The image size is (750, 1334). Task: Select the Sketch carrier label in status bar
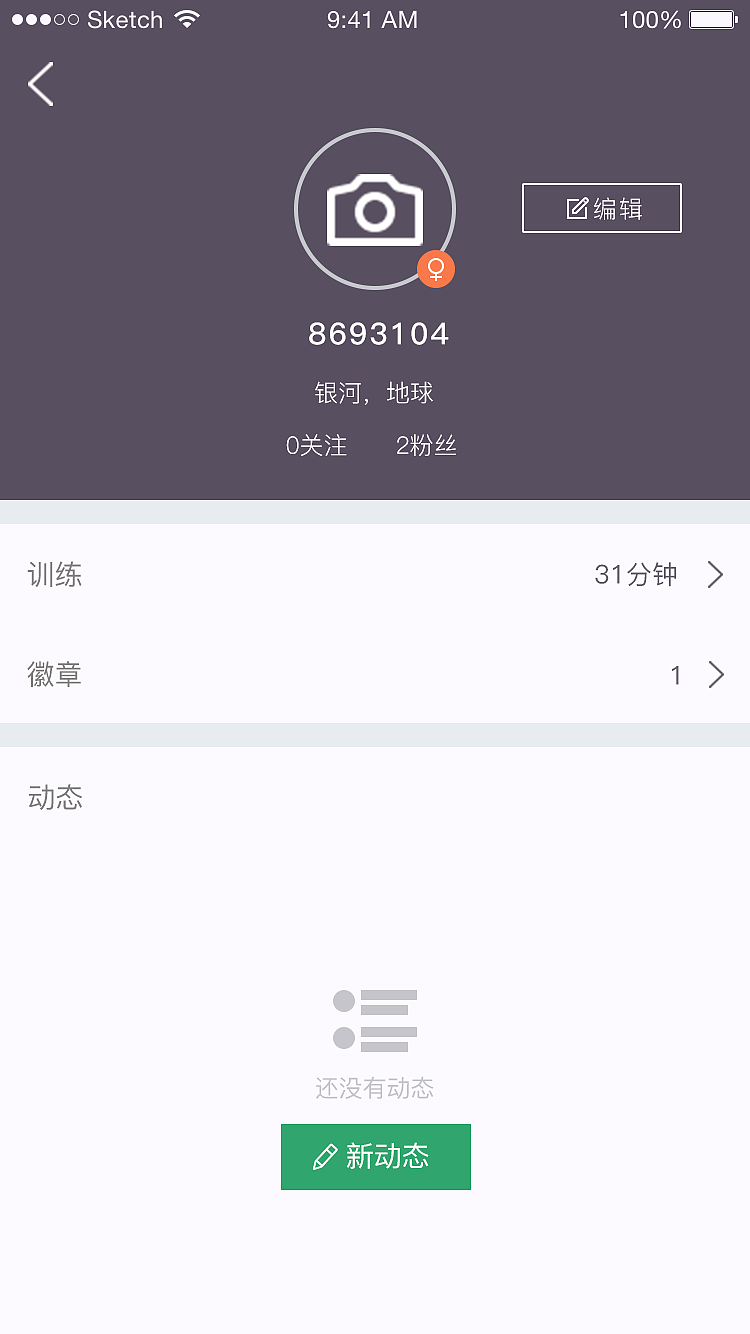(x=124, y=19)
